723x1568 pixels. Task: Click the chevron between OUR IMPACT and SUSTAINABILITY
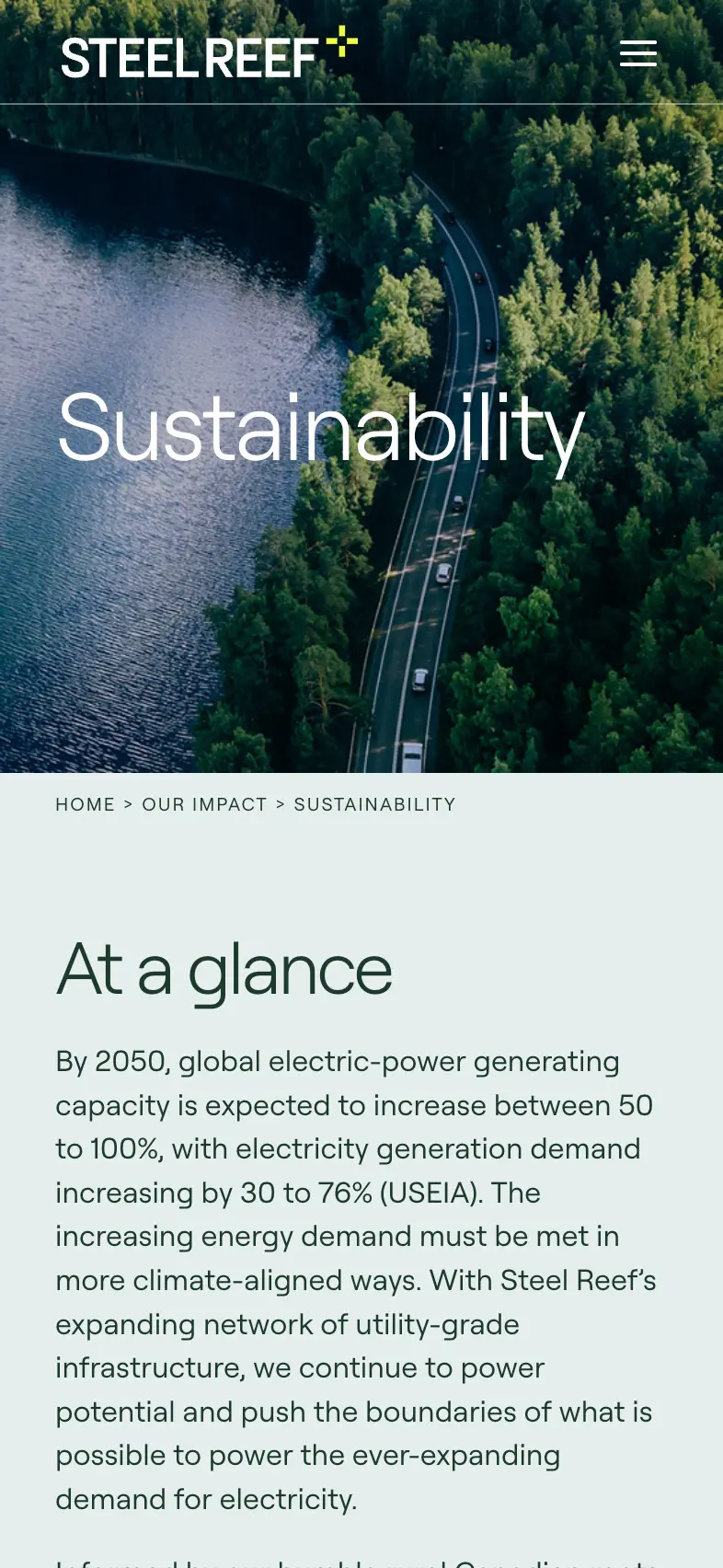tap(280, 804)
